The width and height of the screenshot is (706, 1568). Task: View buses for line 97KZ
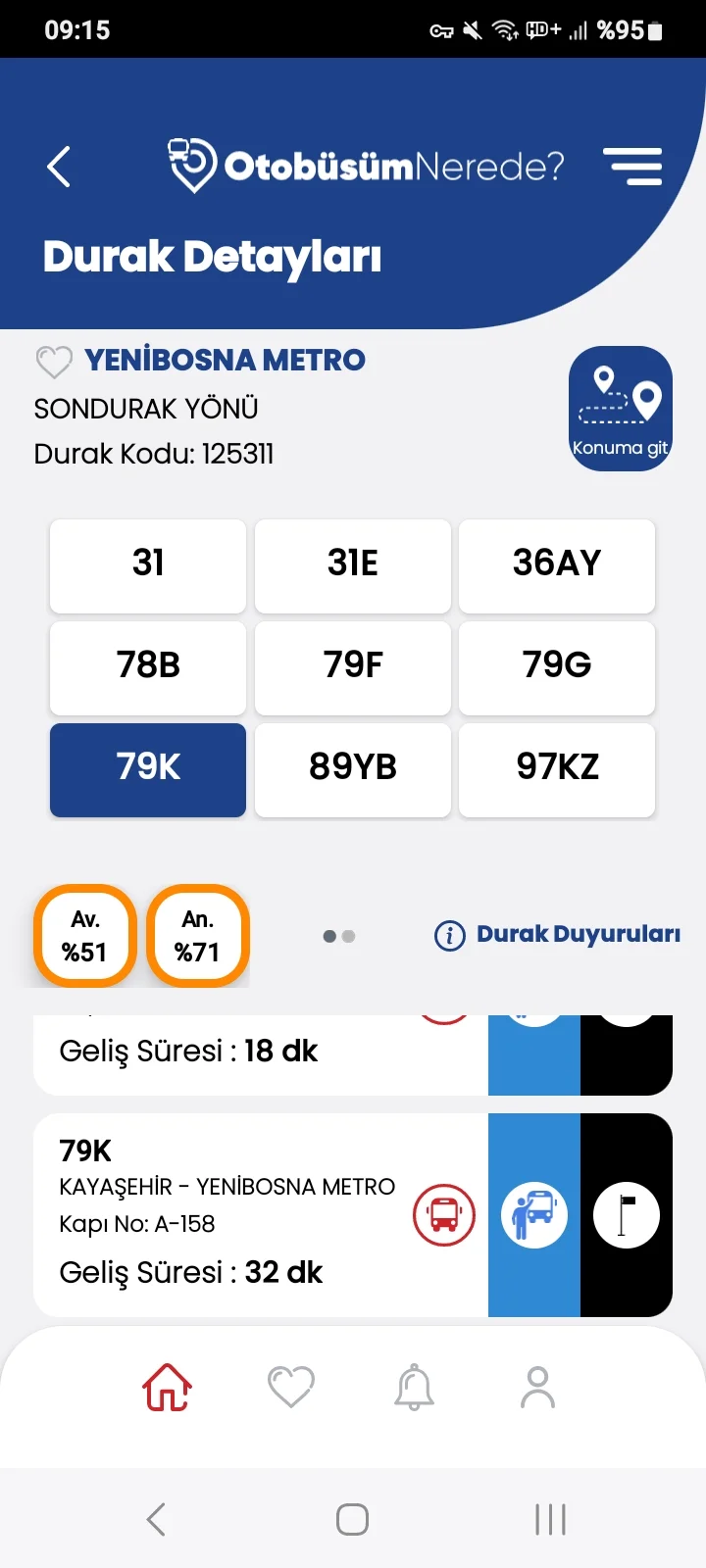pos(557,768)
